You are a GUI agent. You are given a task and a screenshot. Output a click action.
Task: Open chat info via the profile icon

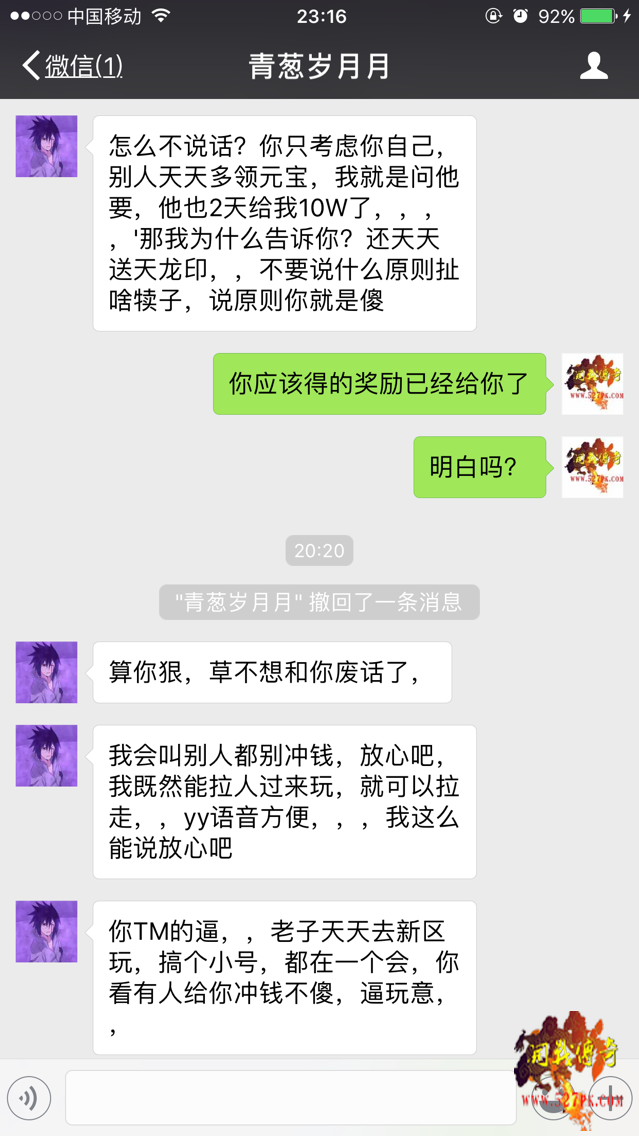[594, 66]
